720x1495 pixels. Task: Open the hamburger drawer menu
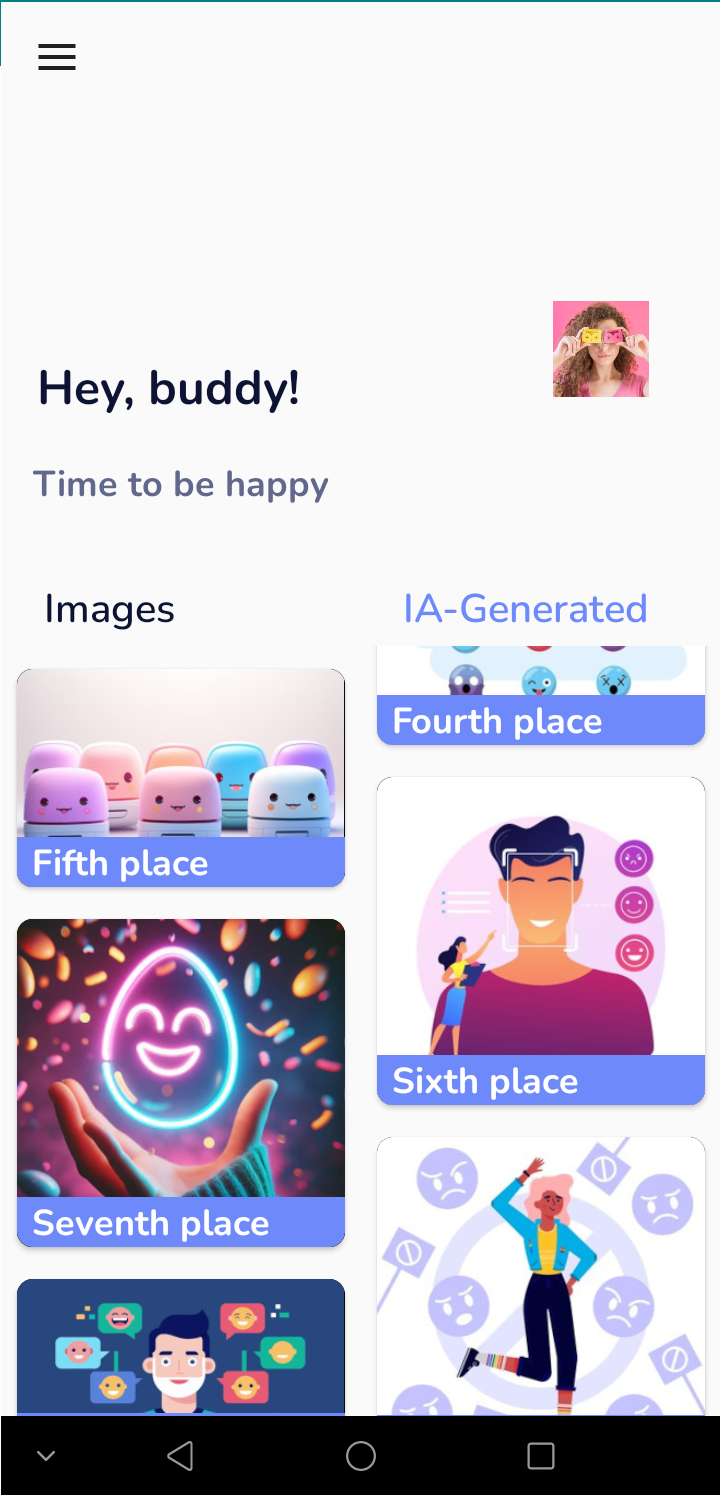pyautogui.click(x=57, y=57)
